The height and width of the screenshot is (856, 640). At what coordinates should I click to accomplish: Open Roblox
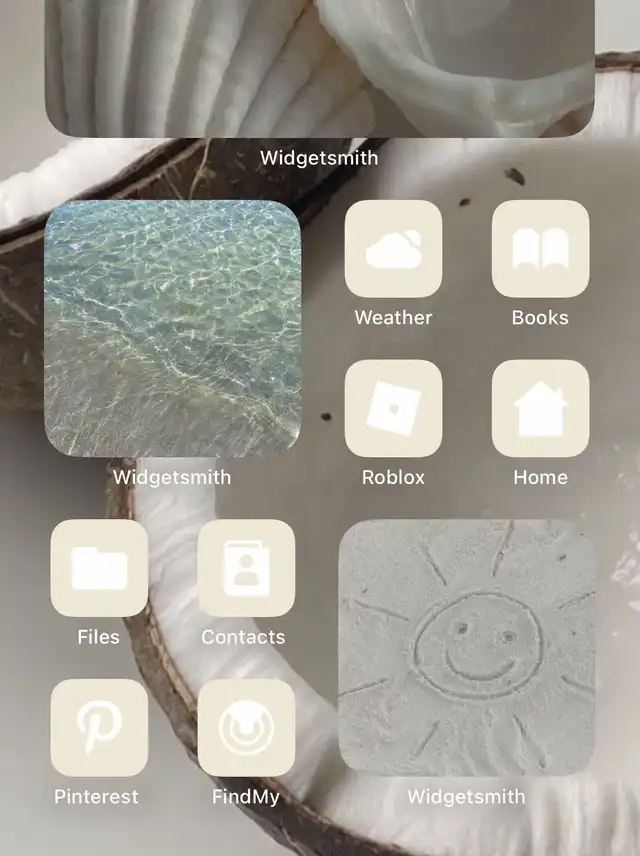click(393, 409)
